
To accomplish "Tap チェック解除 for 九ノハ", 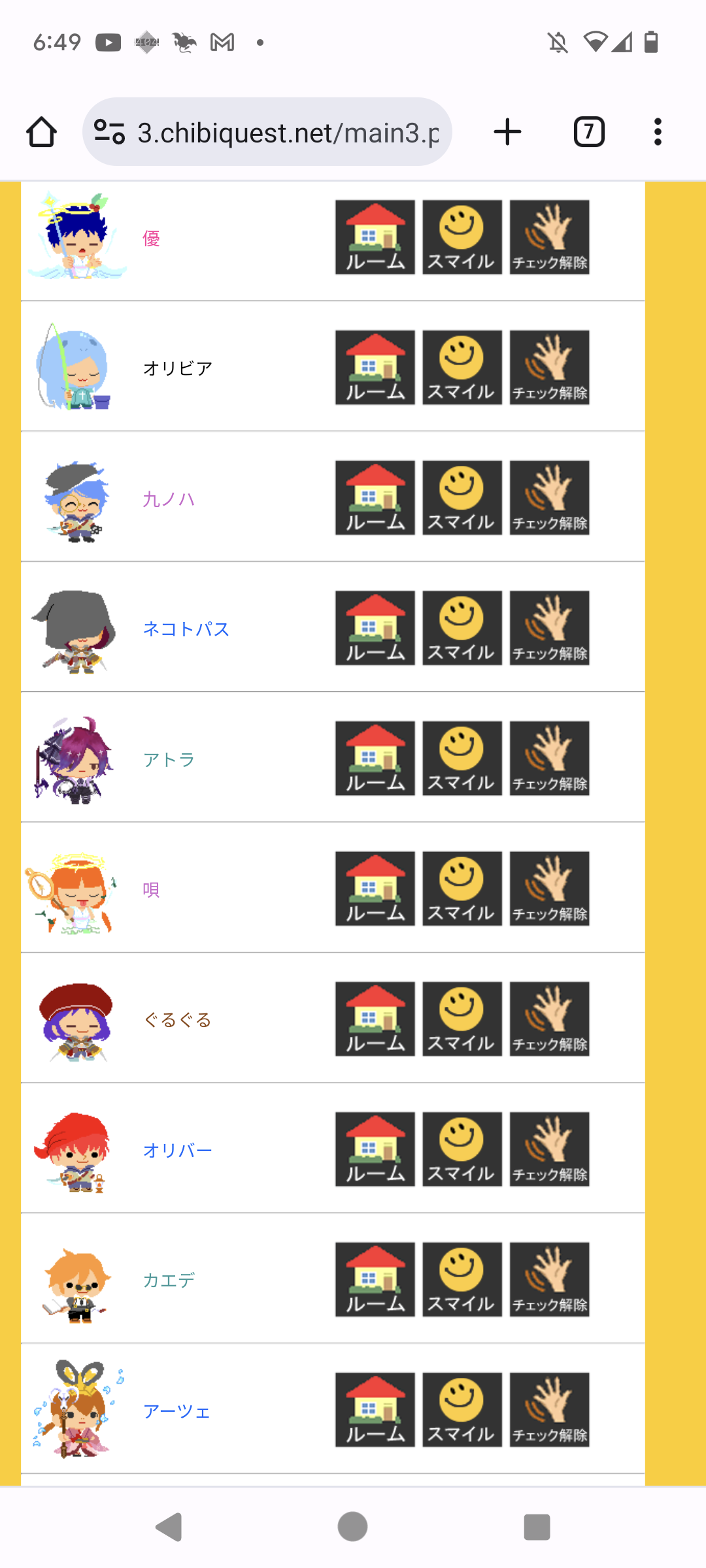I will [x=549, y=498].
